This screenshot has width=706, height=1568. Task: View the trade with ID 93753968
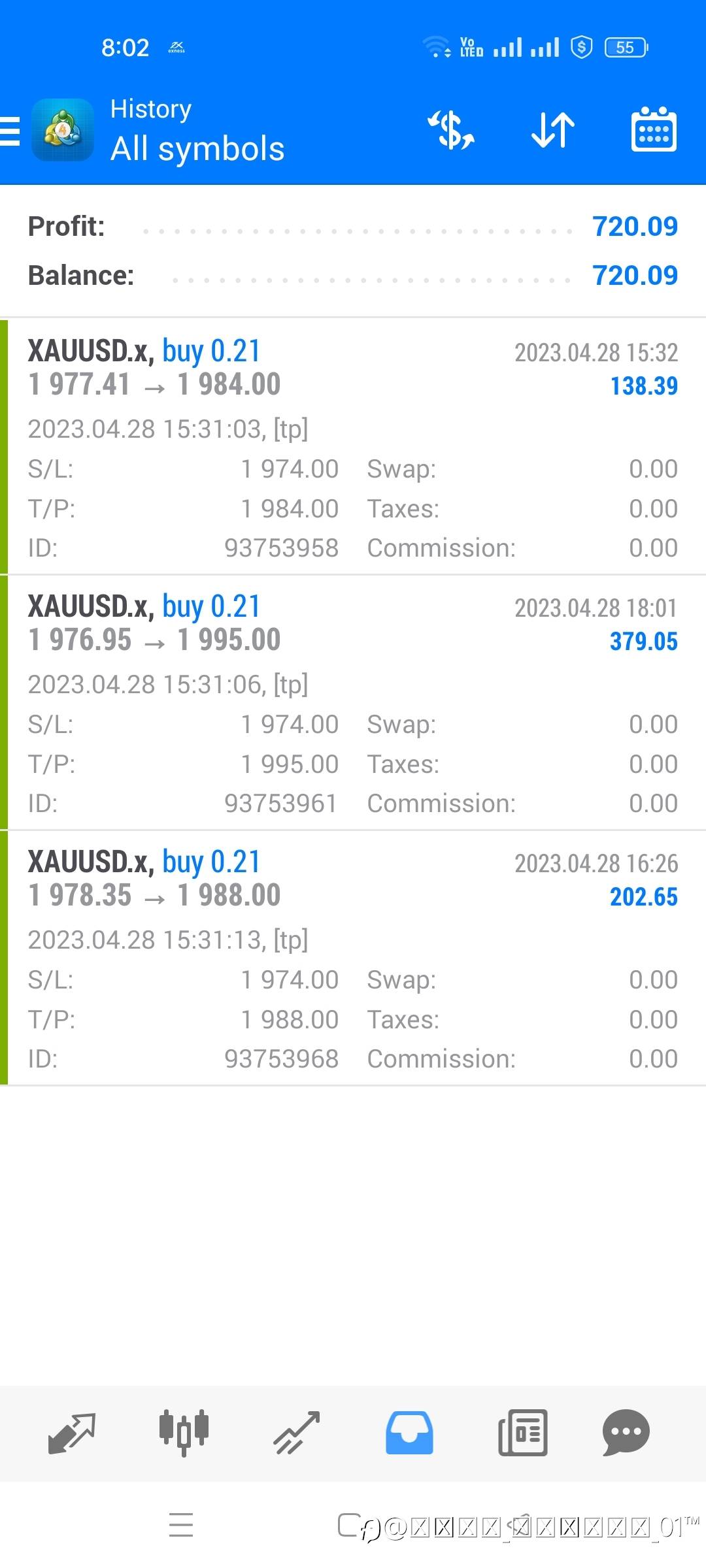click(x=353, y=958)
